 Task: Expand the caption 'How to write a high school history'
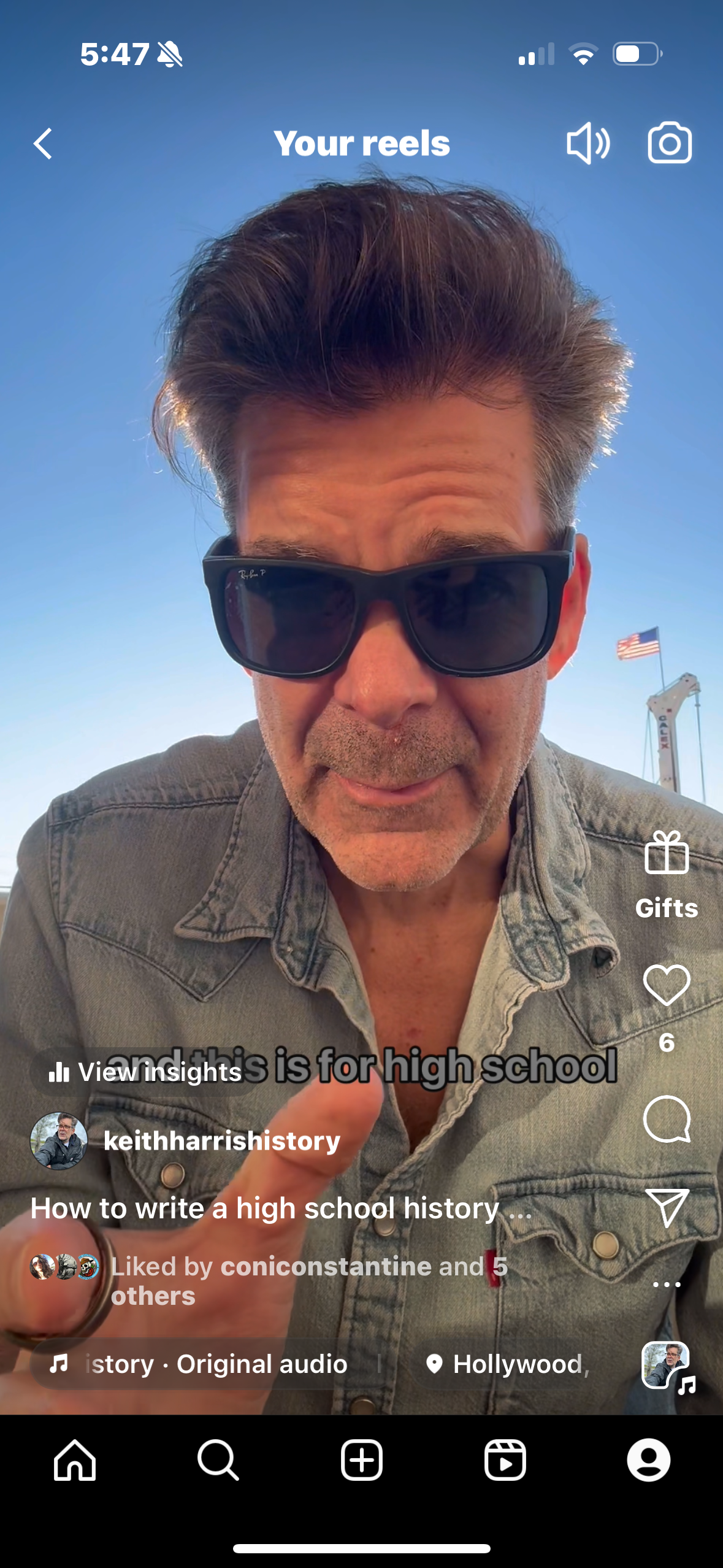point(281,1208)
